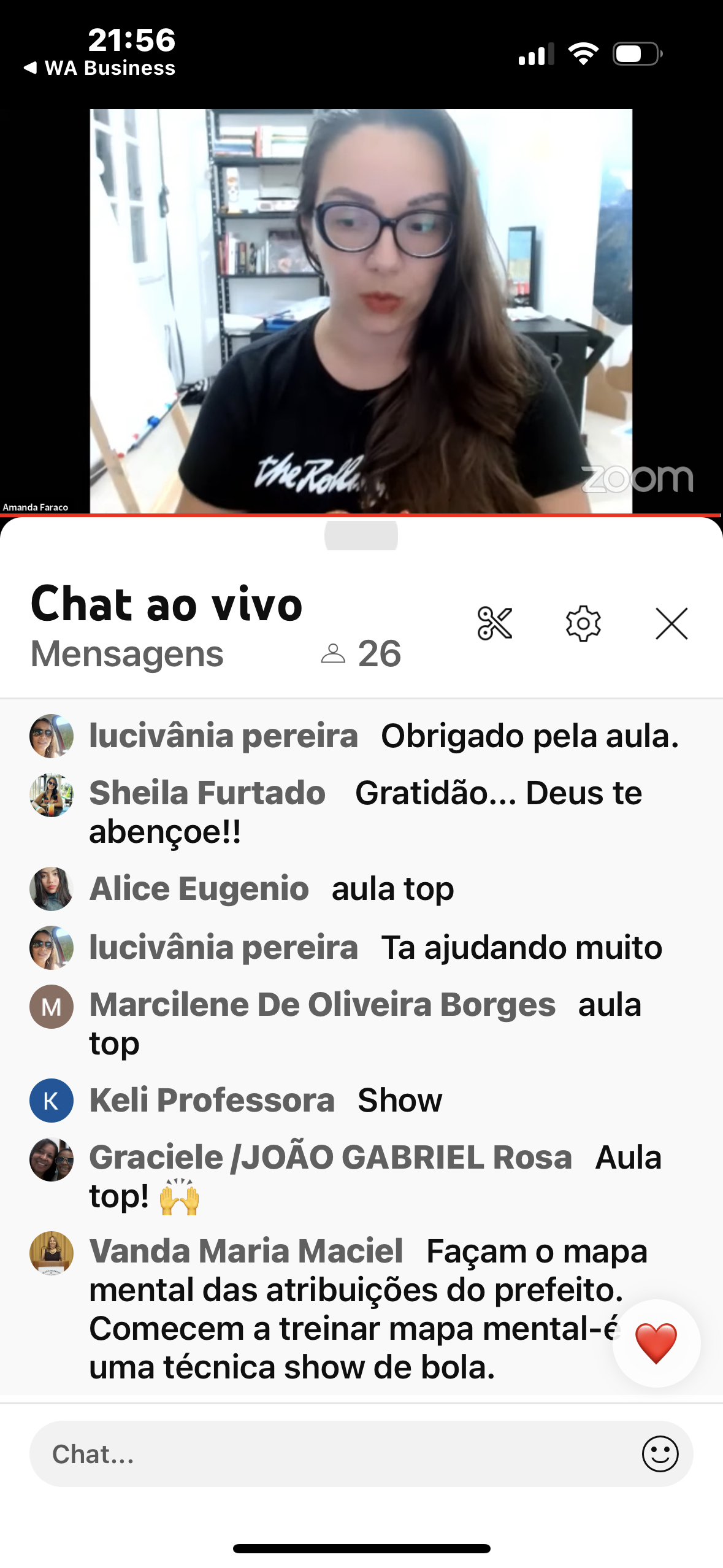Close the live chat panel with the X
The image size is (723, 1568).
click(x=672, y=623)
